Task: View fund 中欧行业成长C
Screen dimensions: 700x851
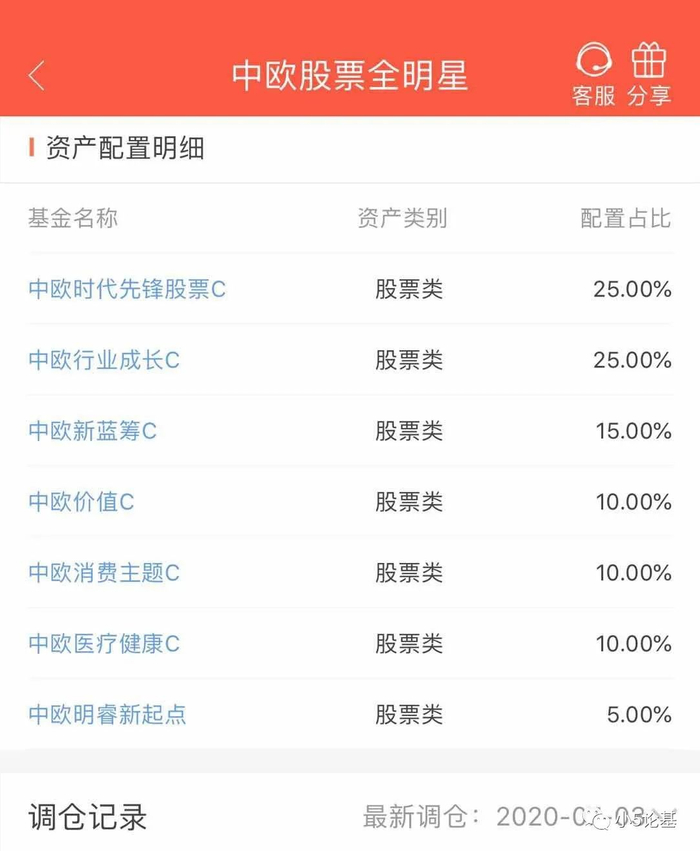Action: click(x=104, y=360)
